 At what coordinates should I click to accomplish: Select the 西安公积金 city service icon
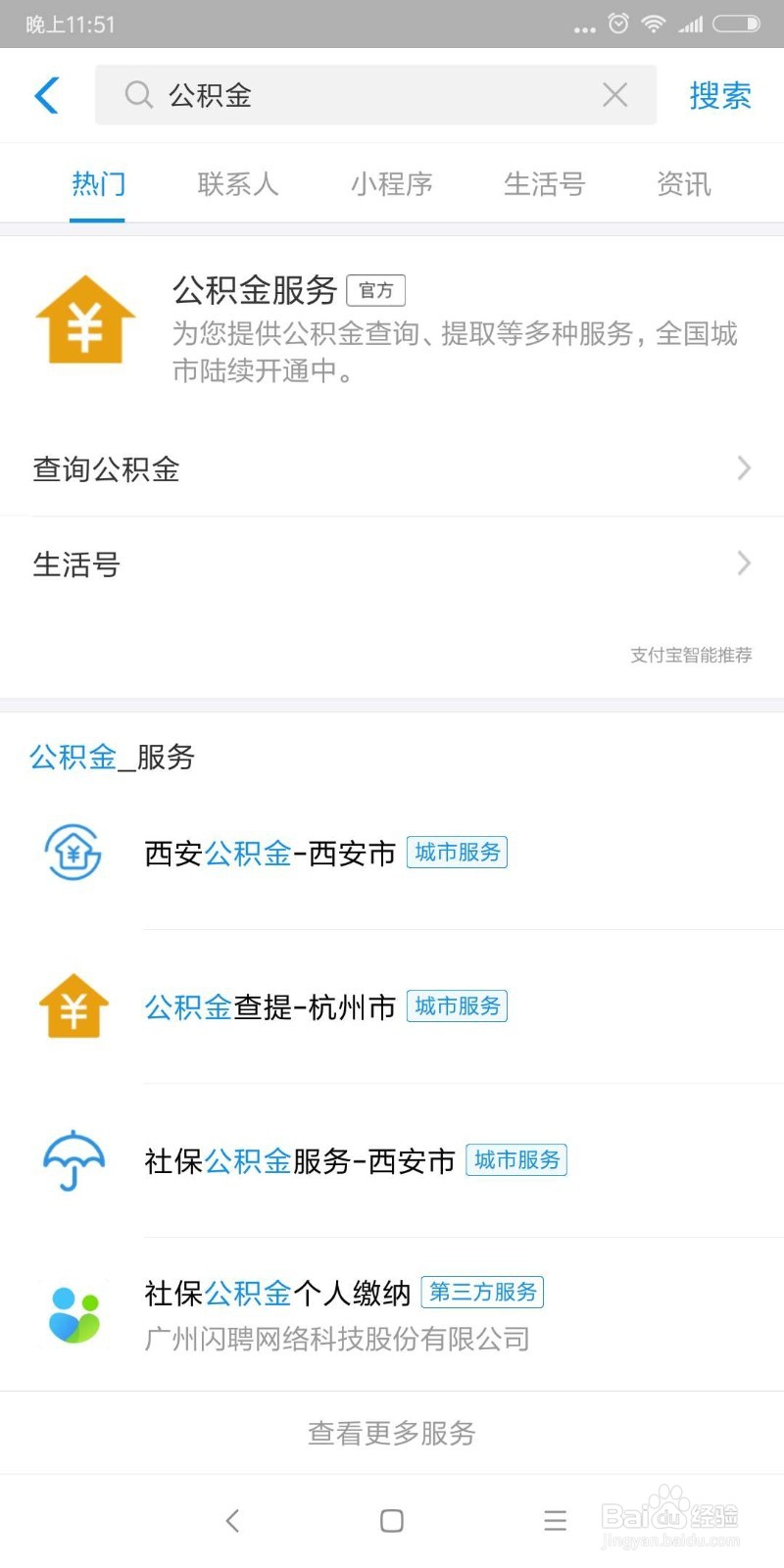[73, 853]
